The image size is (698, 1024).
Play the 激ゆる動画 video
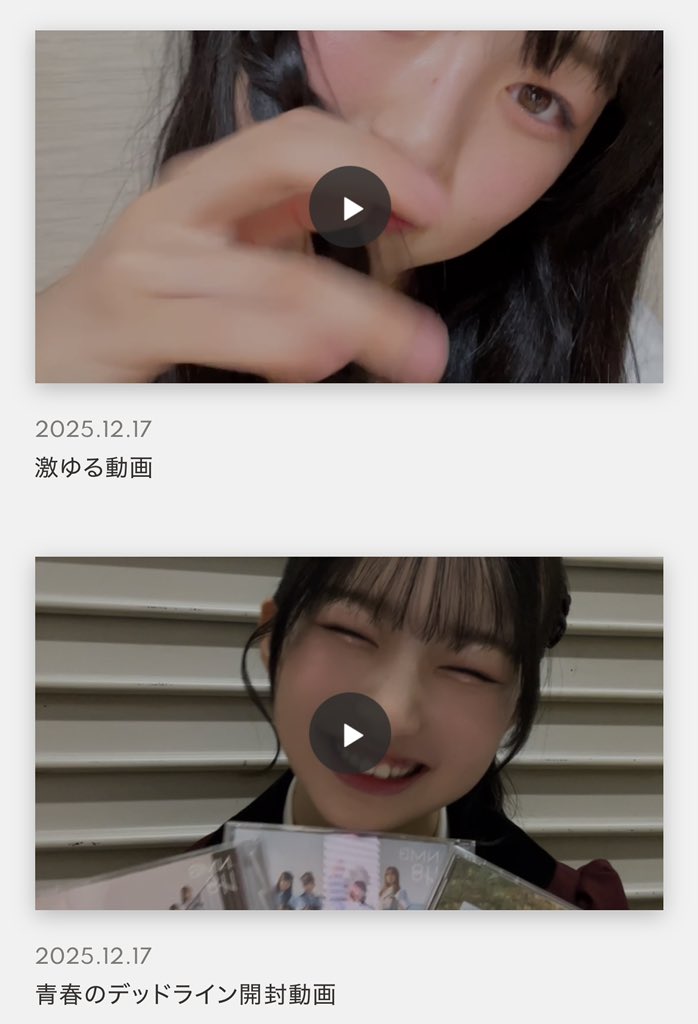click(x=349, y=207)
